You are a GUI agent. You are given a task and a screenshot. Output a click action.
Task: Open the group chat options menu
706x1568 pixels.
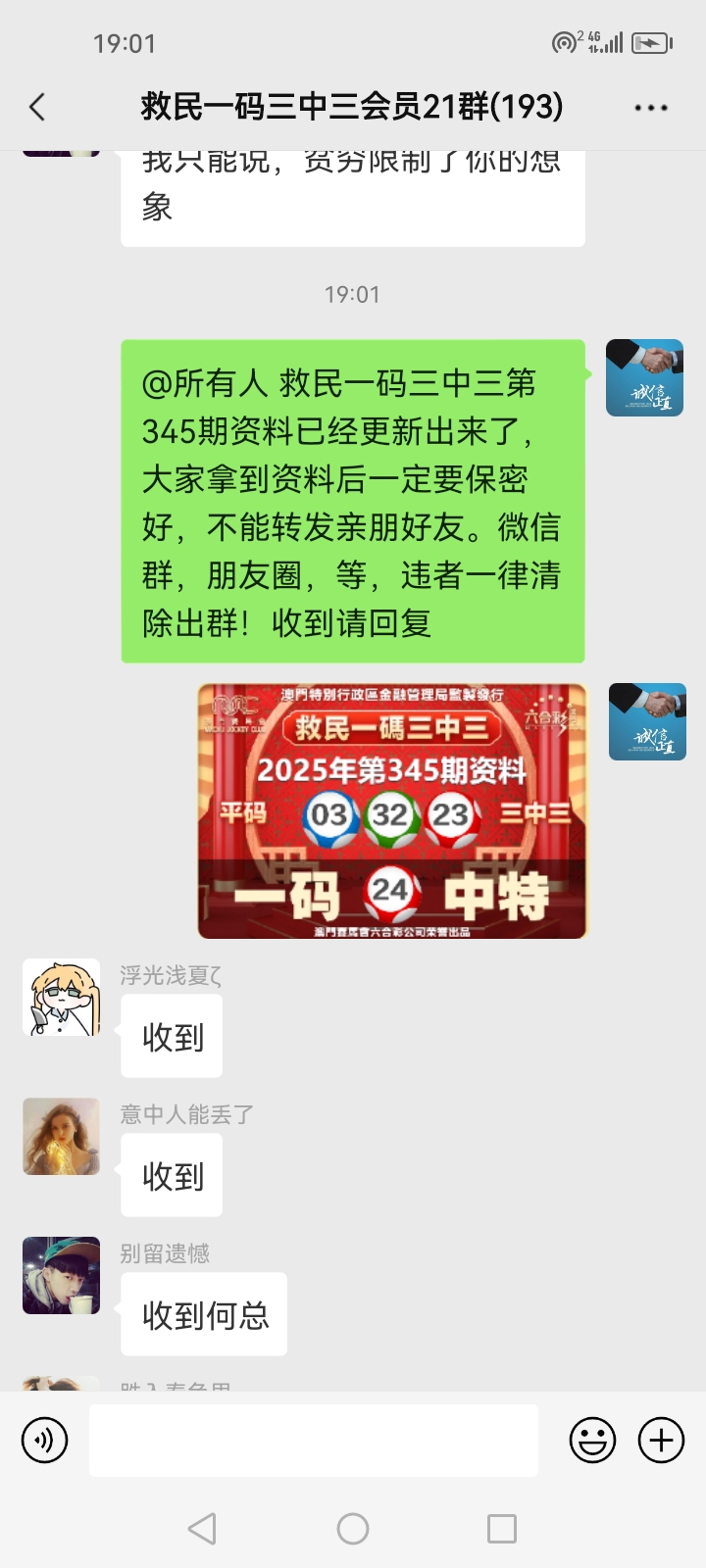[x=651, y=108]
